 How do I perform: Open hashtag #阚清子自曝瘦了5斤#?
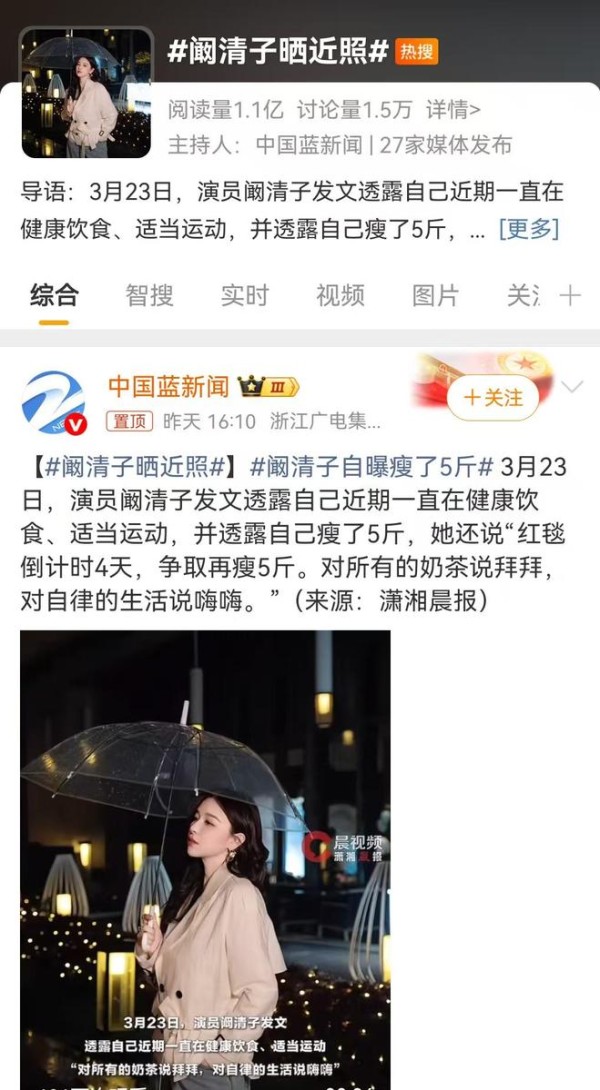[371, 467]
